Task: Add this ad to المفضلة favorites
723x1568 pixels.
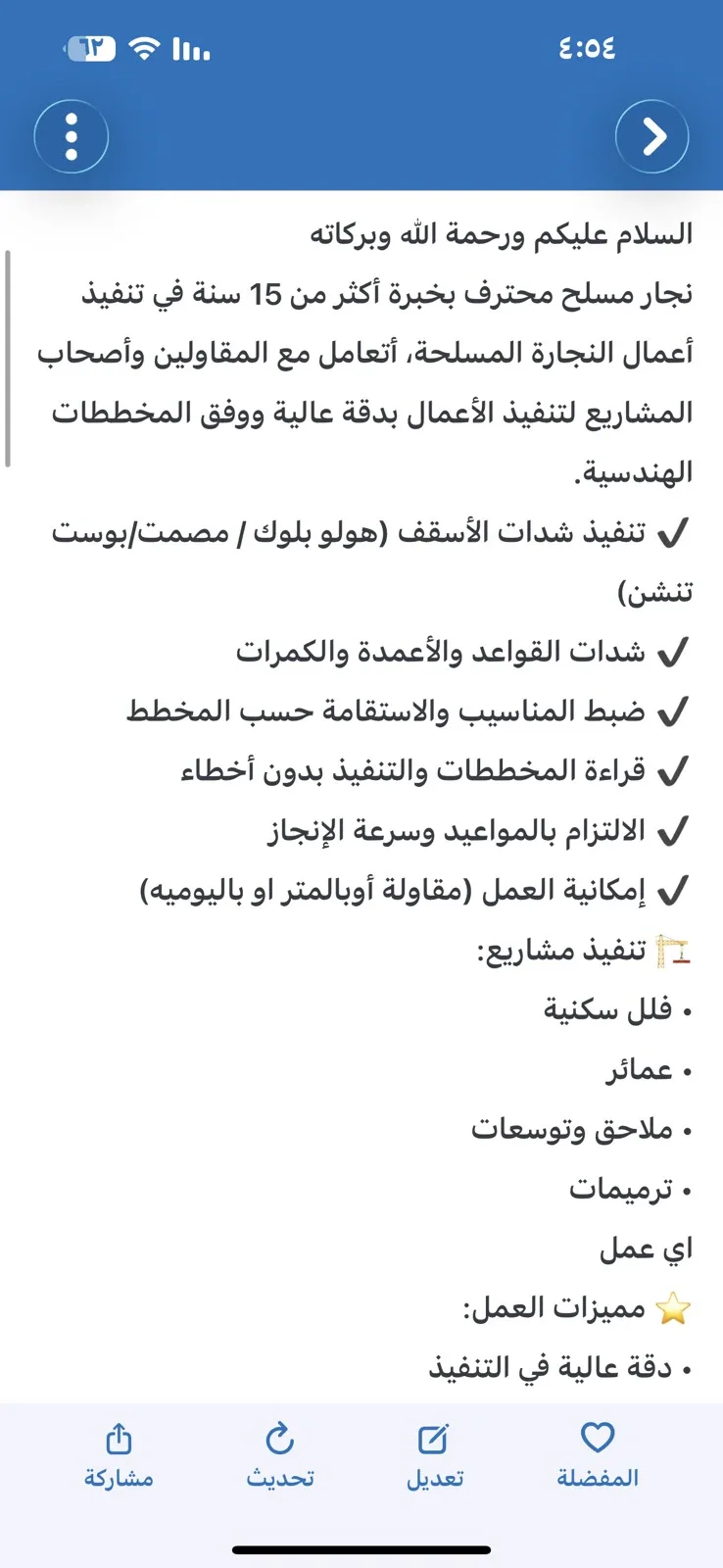Action: point(598,1455)
